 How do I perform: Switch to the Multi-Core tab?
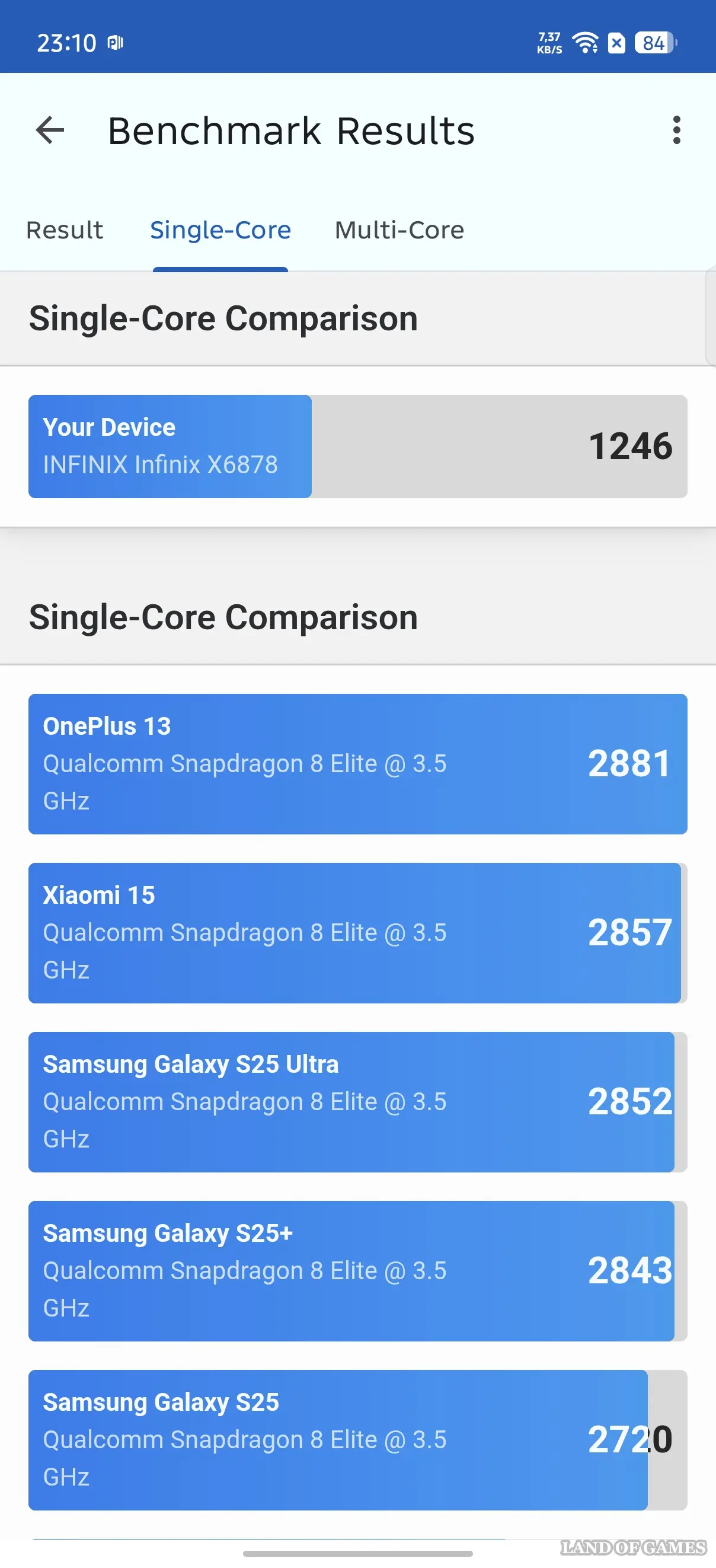[x=399, y=231]
